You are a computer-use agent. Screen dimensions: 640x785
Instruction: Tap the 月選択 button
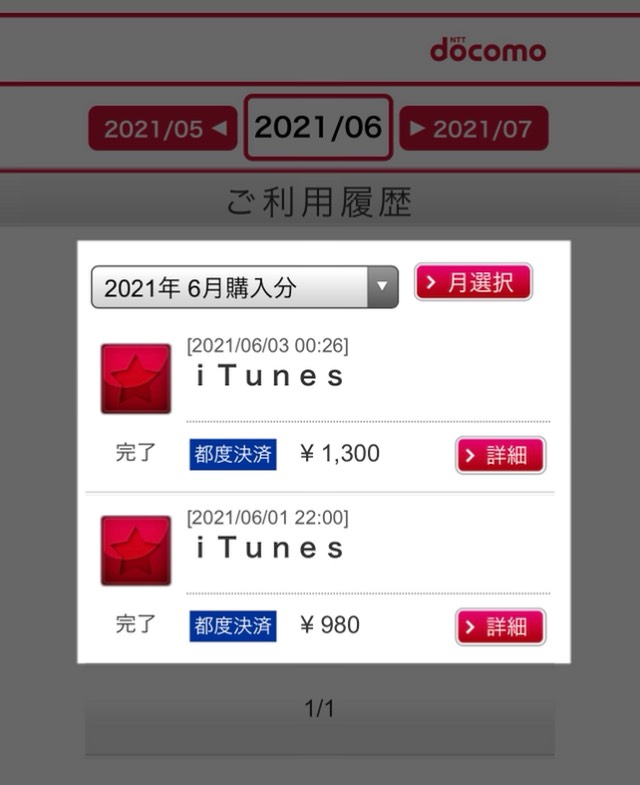473,283
